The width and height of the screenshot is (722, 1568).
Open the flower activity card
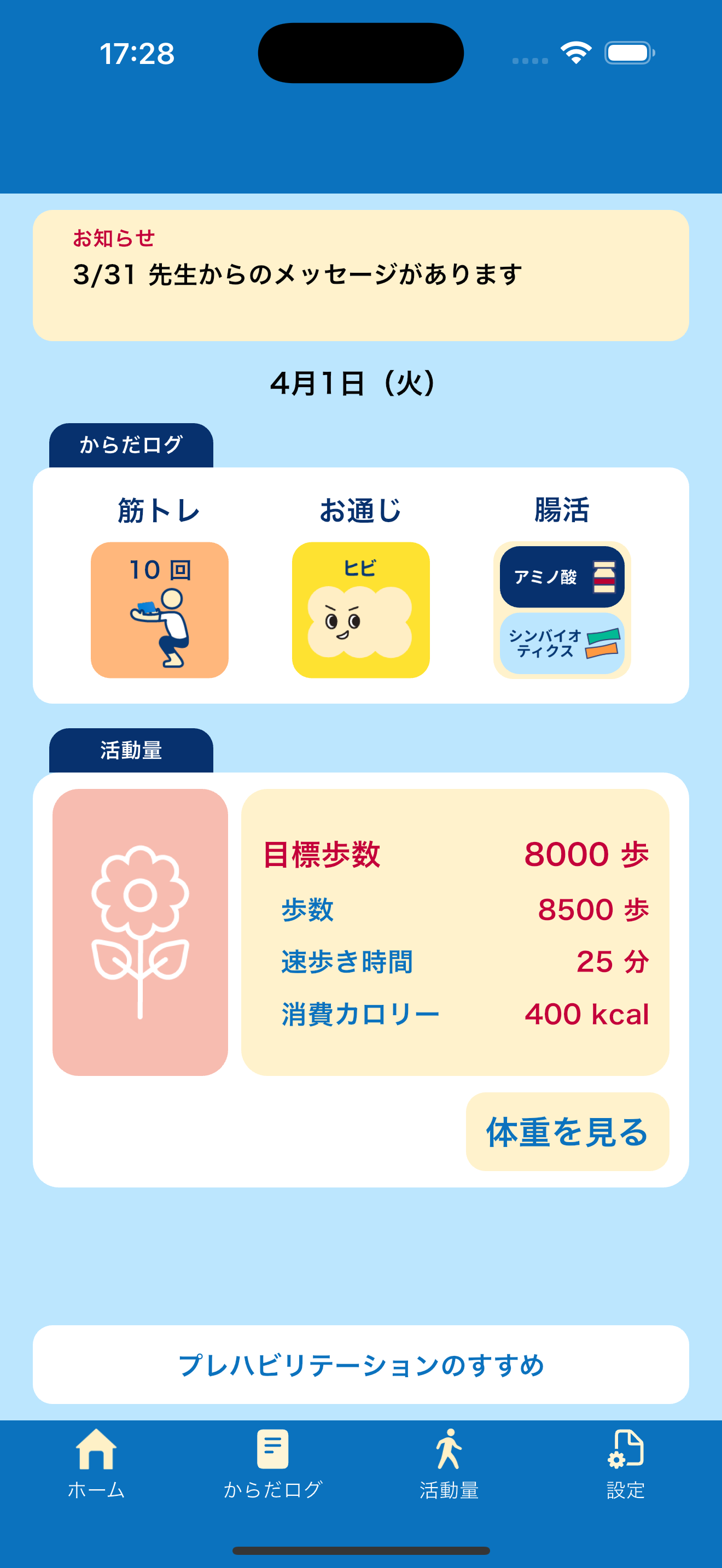(x=140, y=932)
